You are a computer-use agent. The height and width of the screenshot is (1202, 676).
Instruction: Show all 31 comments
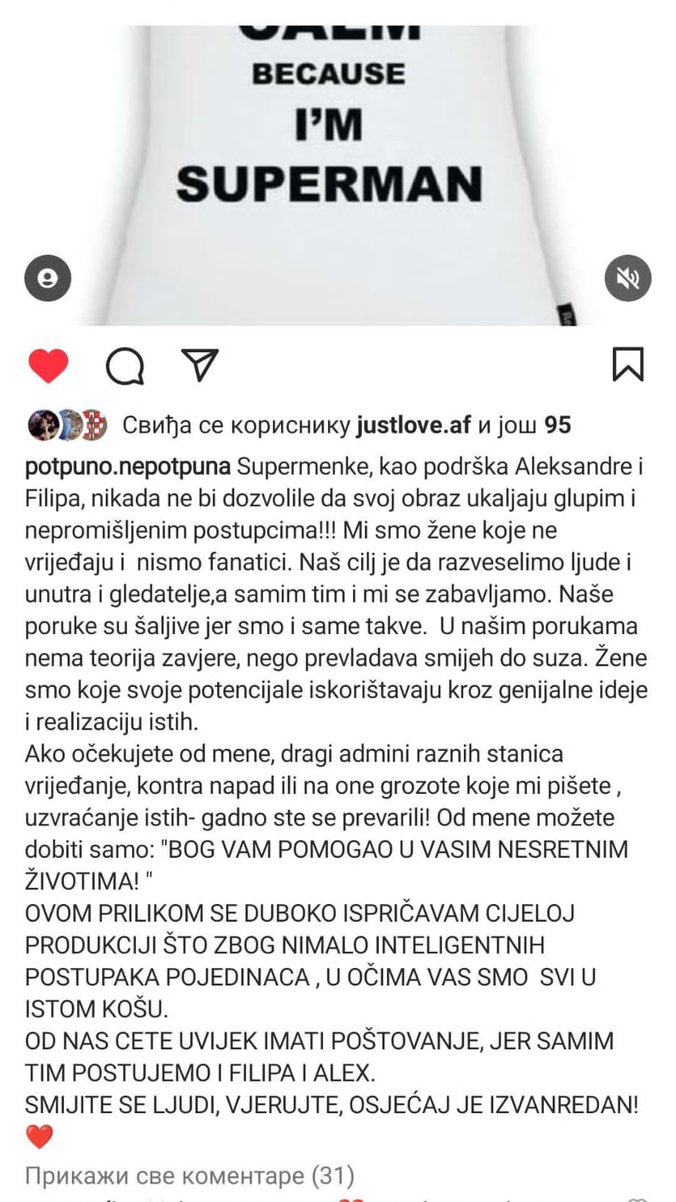[x=190, y=1175]
